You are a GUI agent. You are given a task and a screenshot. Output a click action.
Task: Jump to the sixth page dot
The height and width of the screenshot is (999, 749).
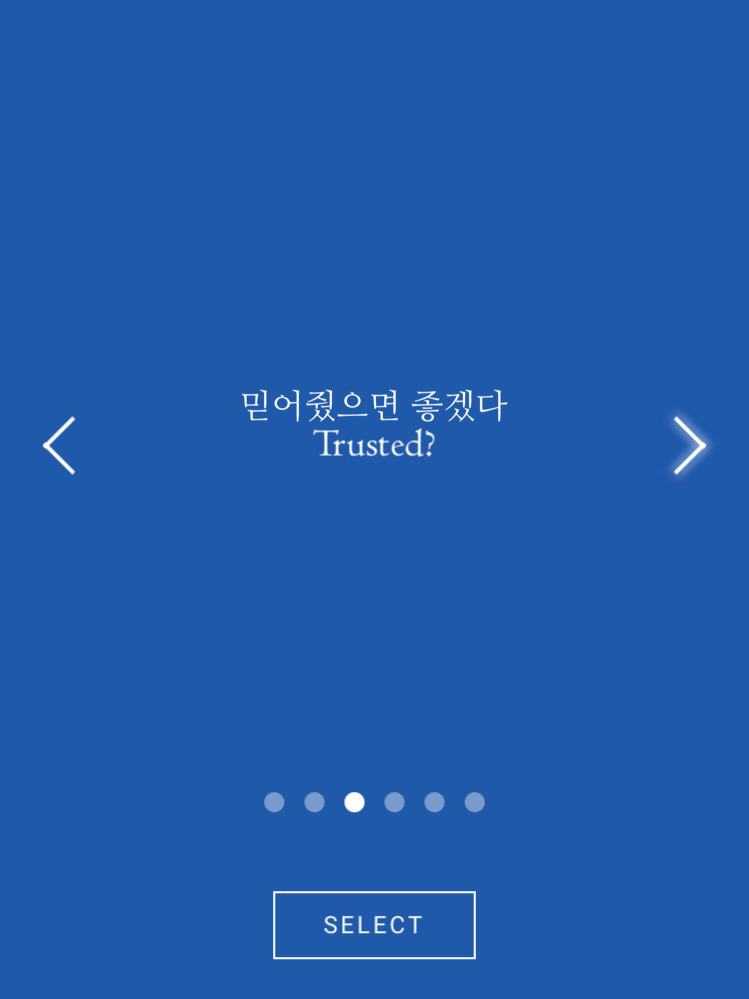pyautogui.click(x=475, y=802)
